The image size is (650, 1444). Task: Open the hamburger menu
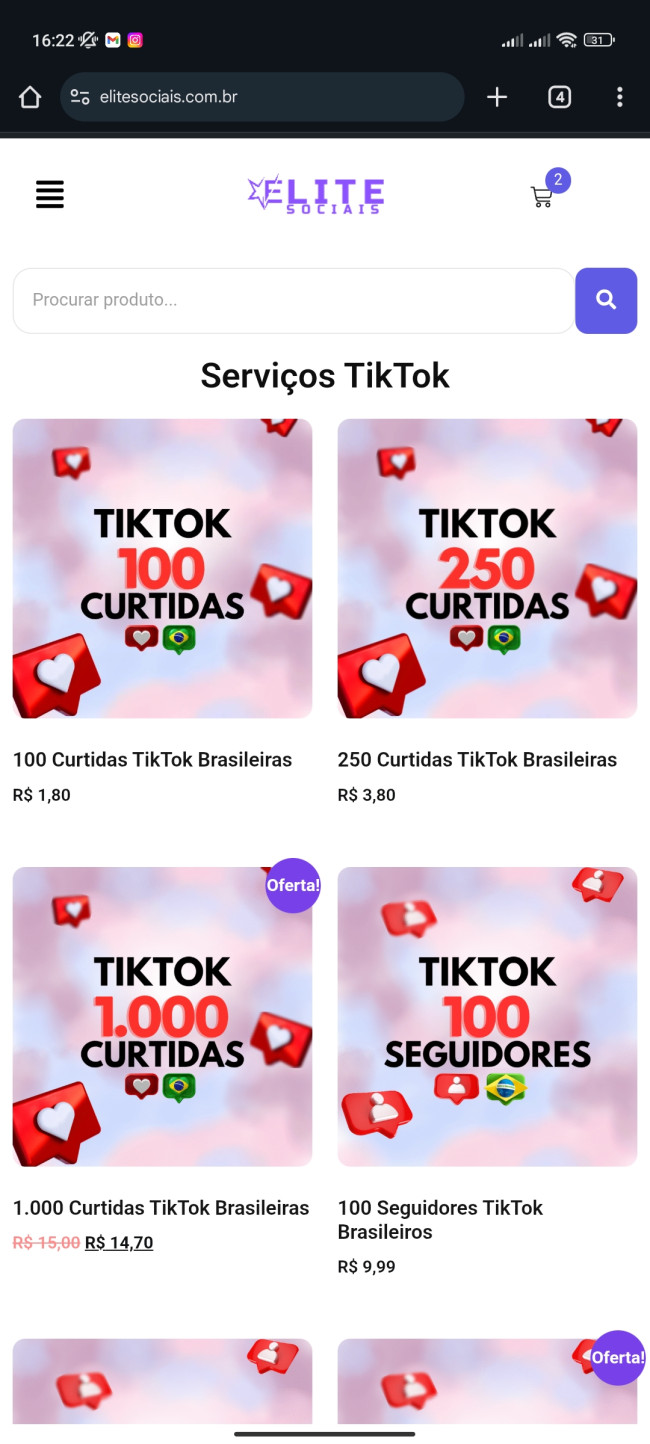point(50,194)
